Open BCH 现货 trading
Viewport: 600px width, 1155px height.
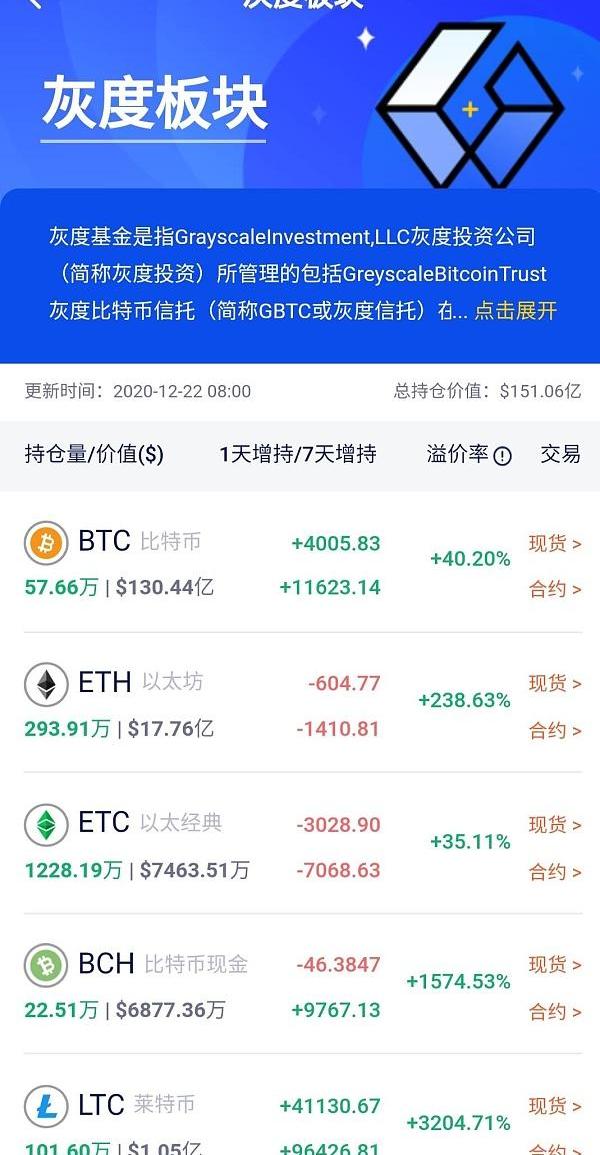(x=554, y=965)
